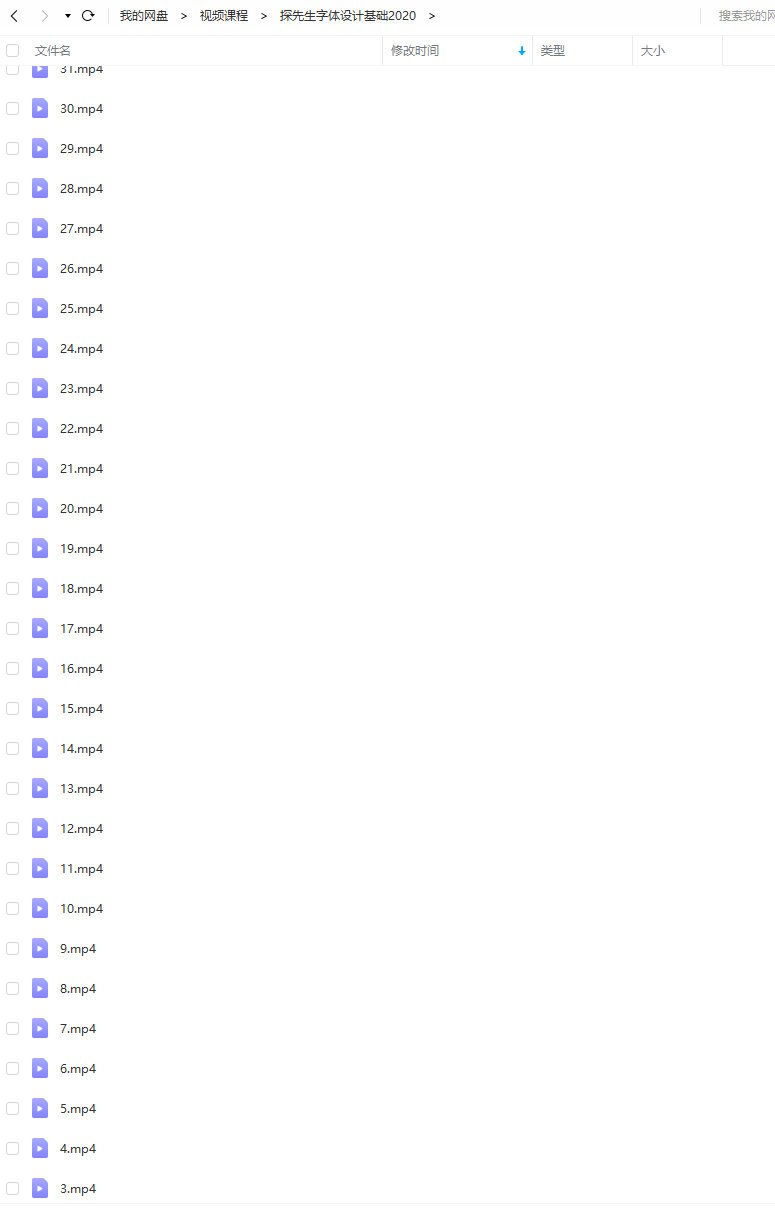
Task: Open the navigation history dropdown arrow
Action: click(x=67, y=16)
